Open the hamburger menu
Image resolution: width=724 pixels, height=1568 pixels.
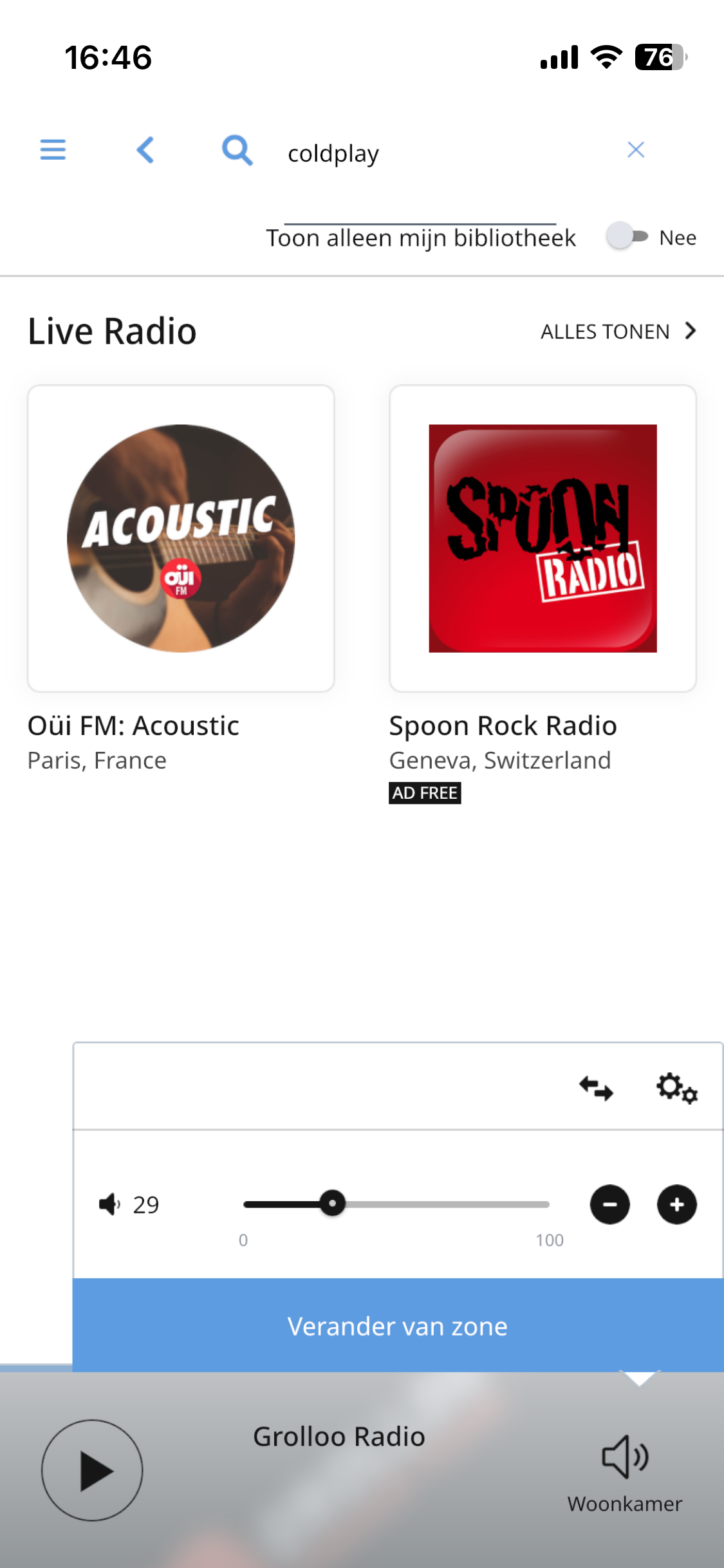click(x=53, y=149)
